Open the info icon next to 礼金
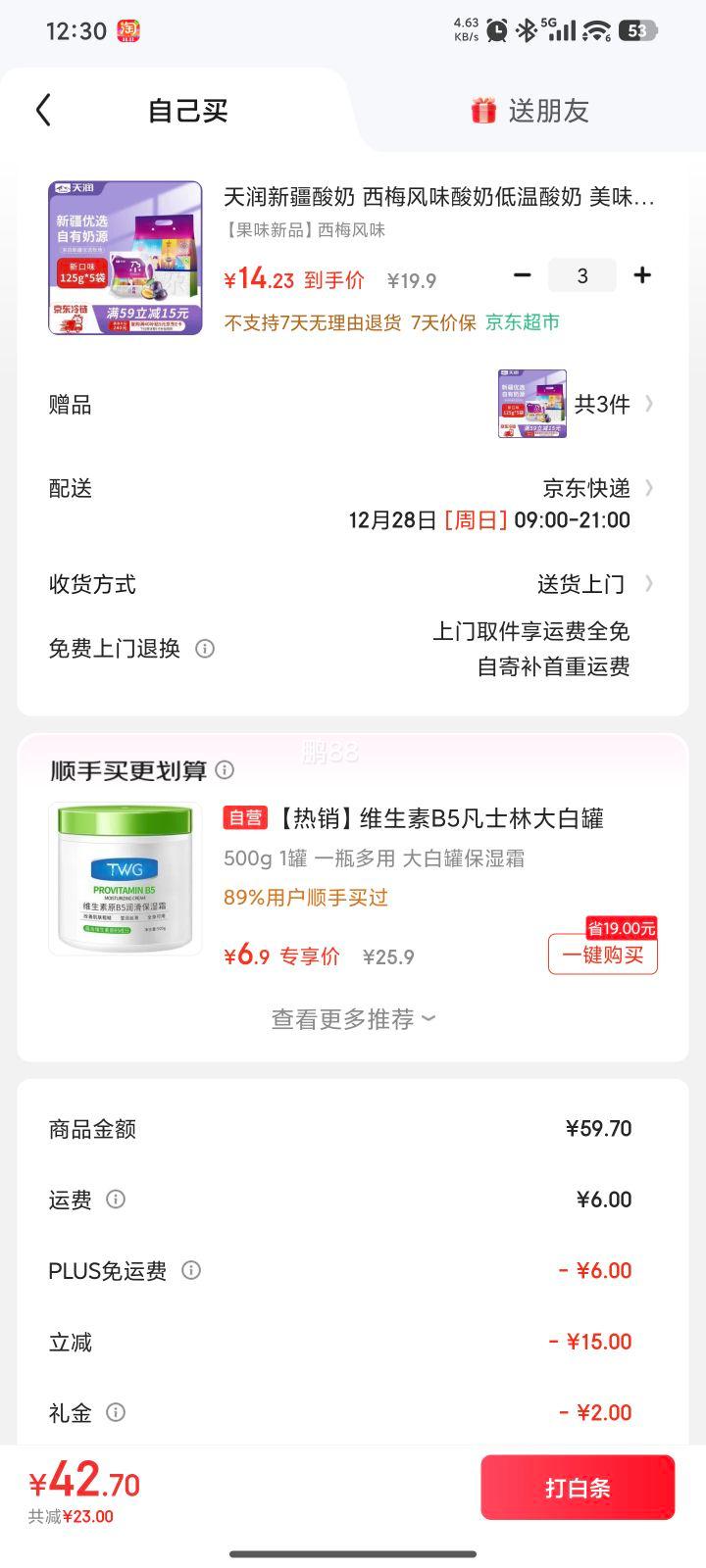Image resolution: width=706 pixels, height=1568 pixels. pos(115,1412)
